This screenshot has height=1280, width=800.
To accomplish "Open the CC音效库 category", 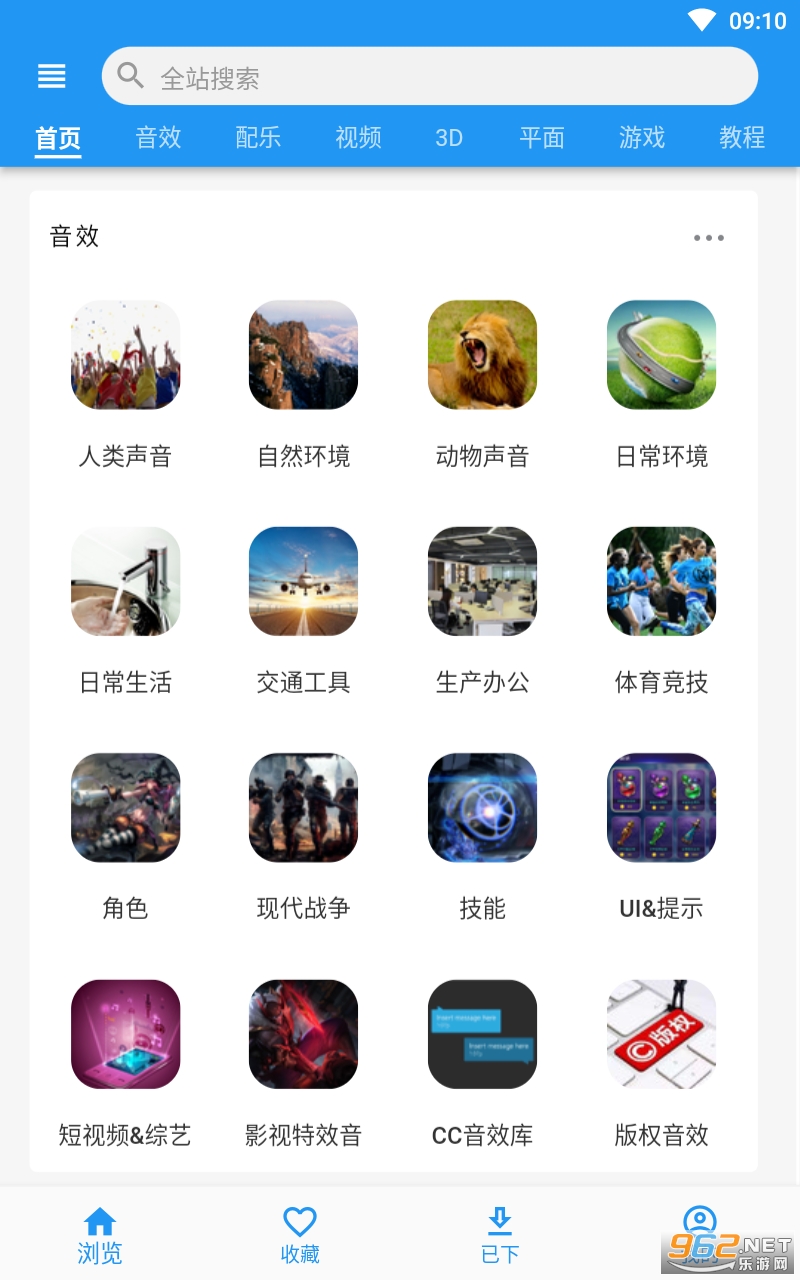I will click(482, 1034).
